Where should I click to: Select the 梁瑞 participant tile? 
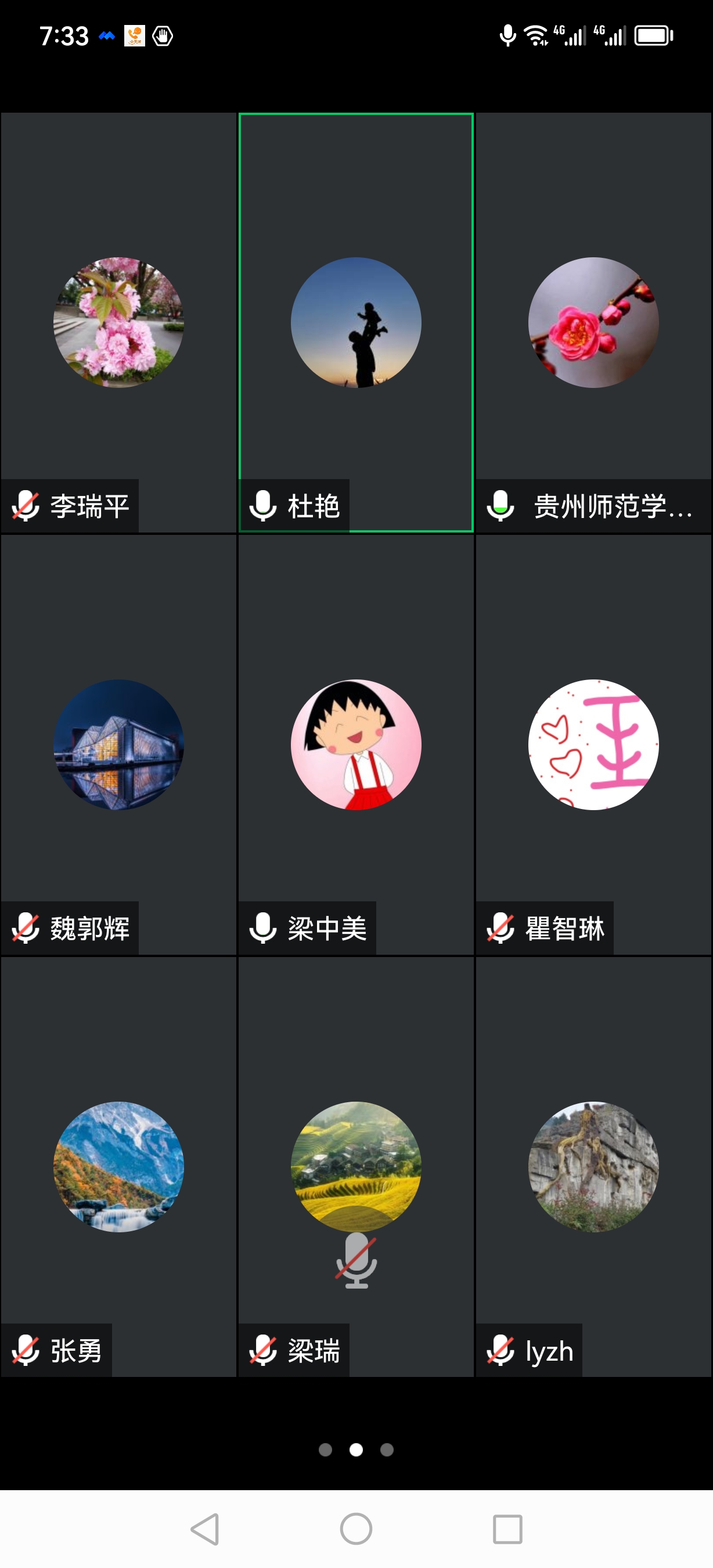[x=356, y=1167]
